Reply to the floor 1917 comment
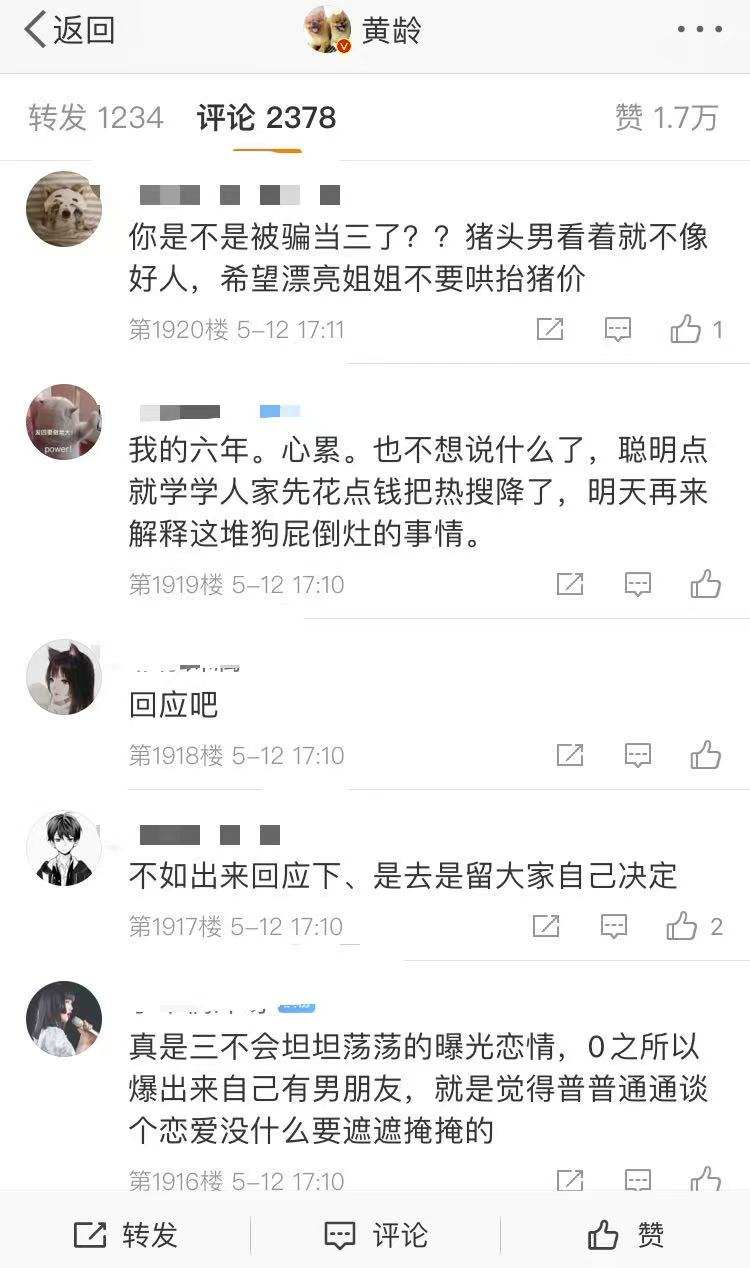Viewport: 750px width, 1268px height. [x=614, y=927]
